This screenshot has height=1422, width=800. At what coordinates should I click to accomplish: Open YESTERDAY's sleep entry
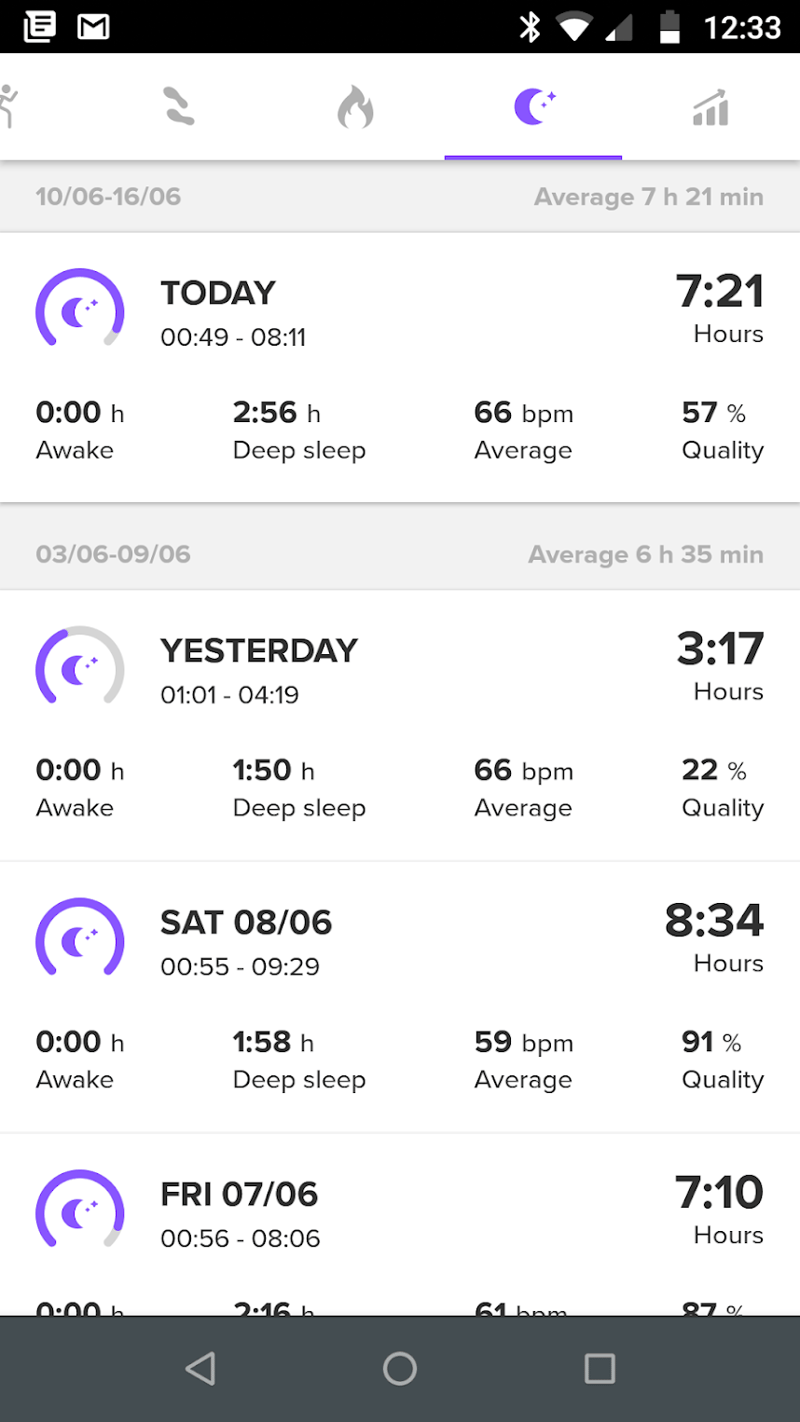400,725
